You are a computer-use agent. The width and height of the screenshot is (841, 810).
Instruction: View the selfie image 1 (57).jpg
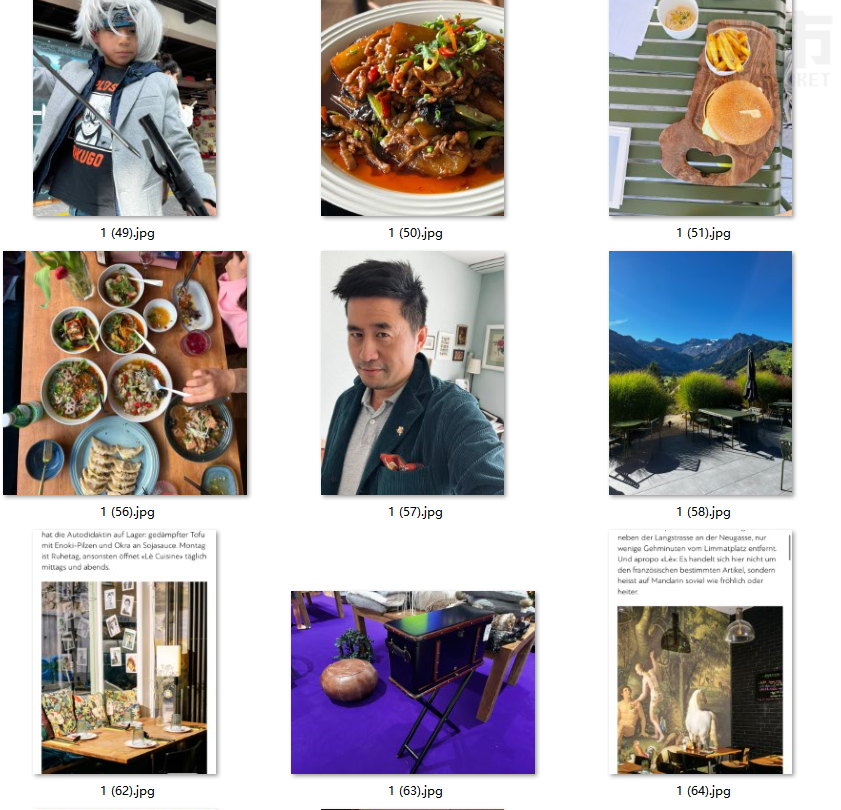413,373
